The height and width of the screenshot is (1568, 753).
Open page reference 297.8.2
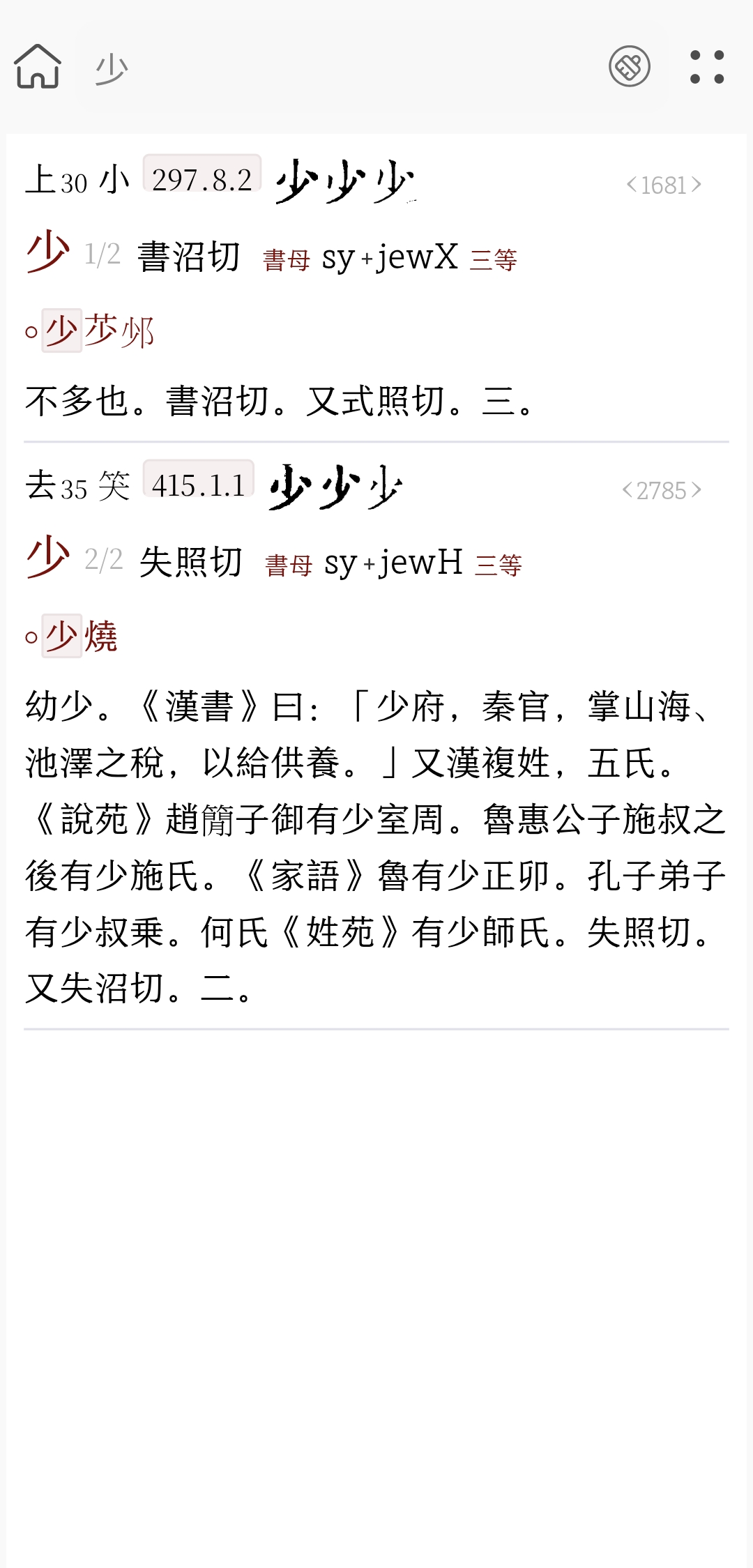point(202,178)
